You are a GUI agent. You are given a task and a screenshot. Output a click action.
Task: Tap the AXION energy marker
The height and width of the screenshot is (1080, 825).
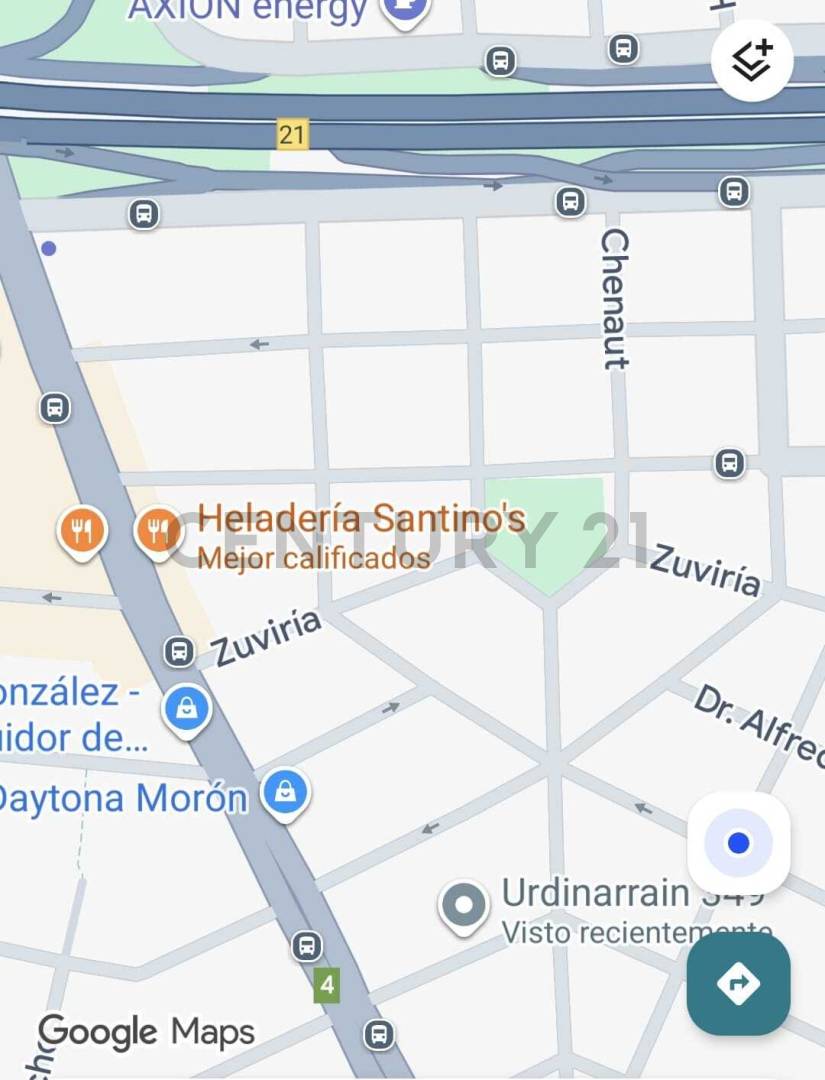[405, 10]
